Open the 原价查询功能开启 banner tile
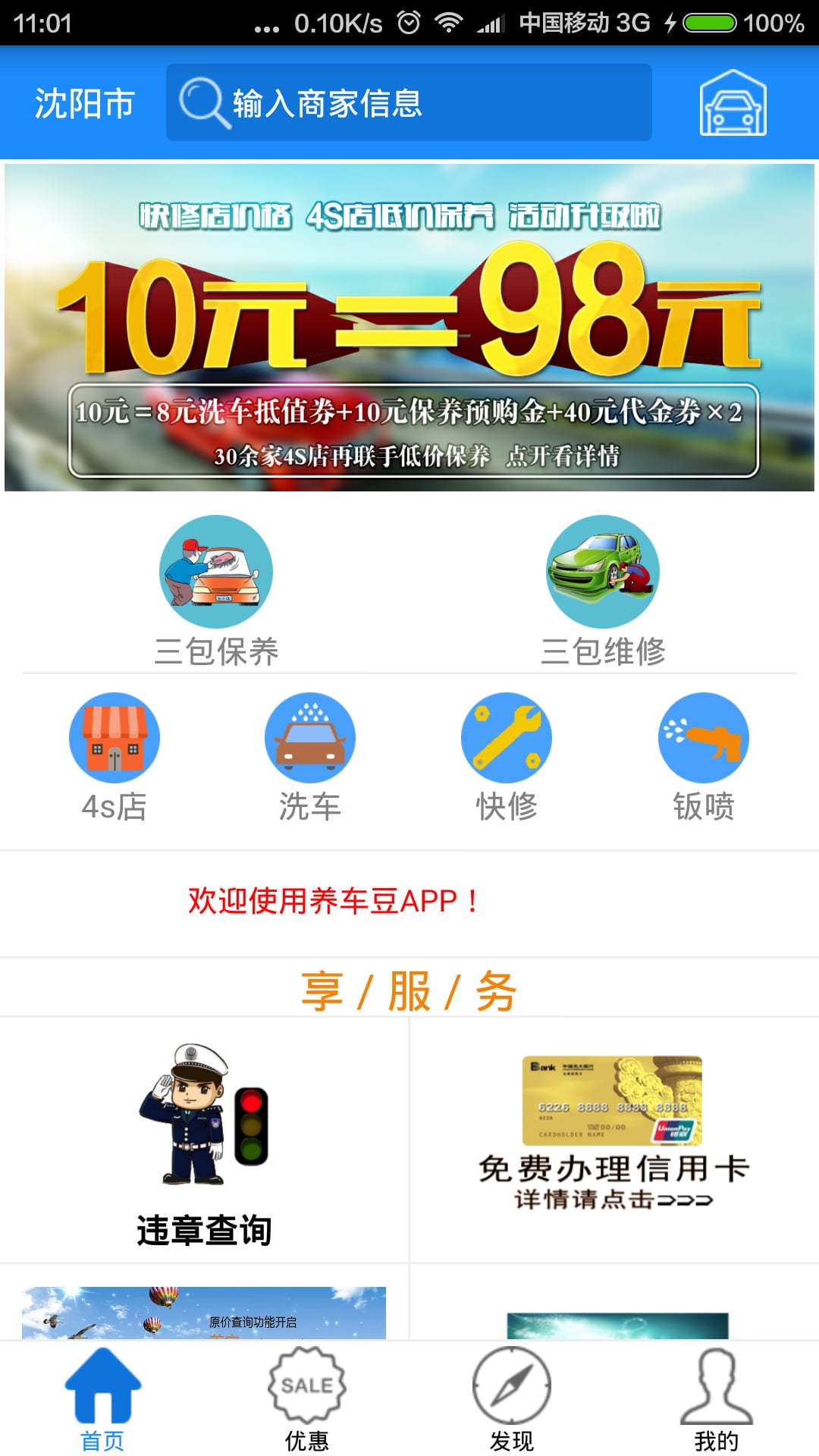 [x=204, y=1313]
